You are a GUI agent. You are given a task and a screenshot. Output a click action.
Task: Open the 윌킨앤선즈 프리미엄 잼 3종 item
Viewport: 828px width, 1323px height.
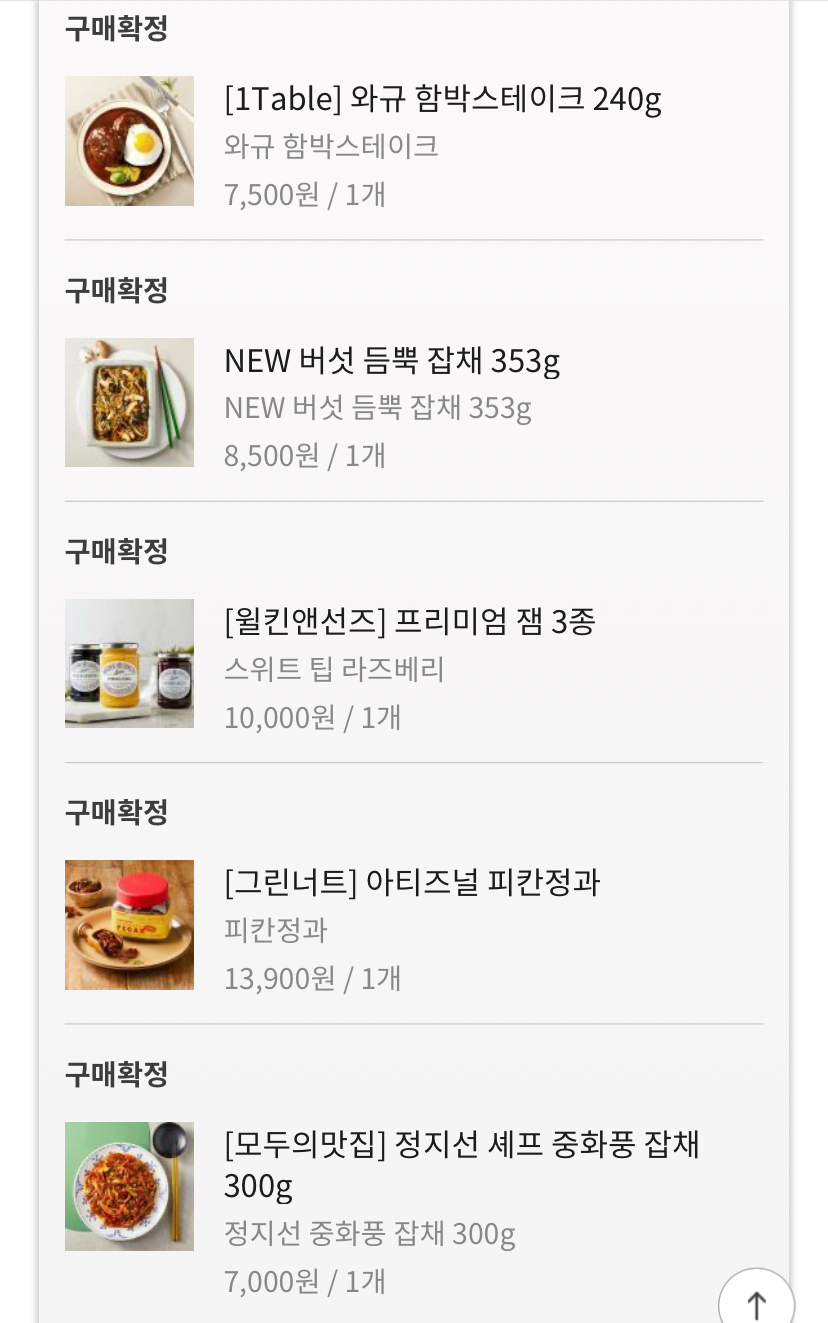pyautogui.click(x=410, y=622)
